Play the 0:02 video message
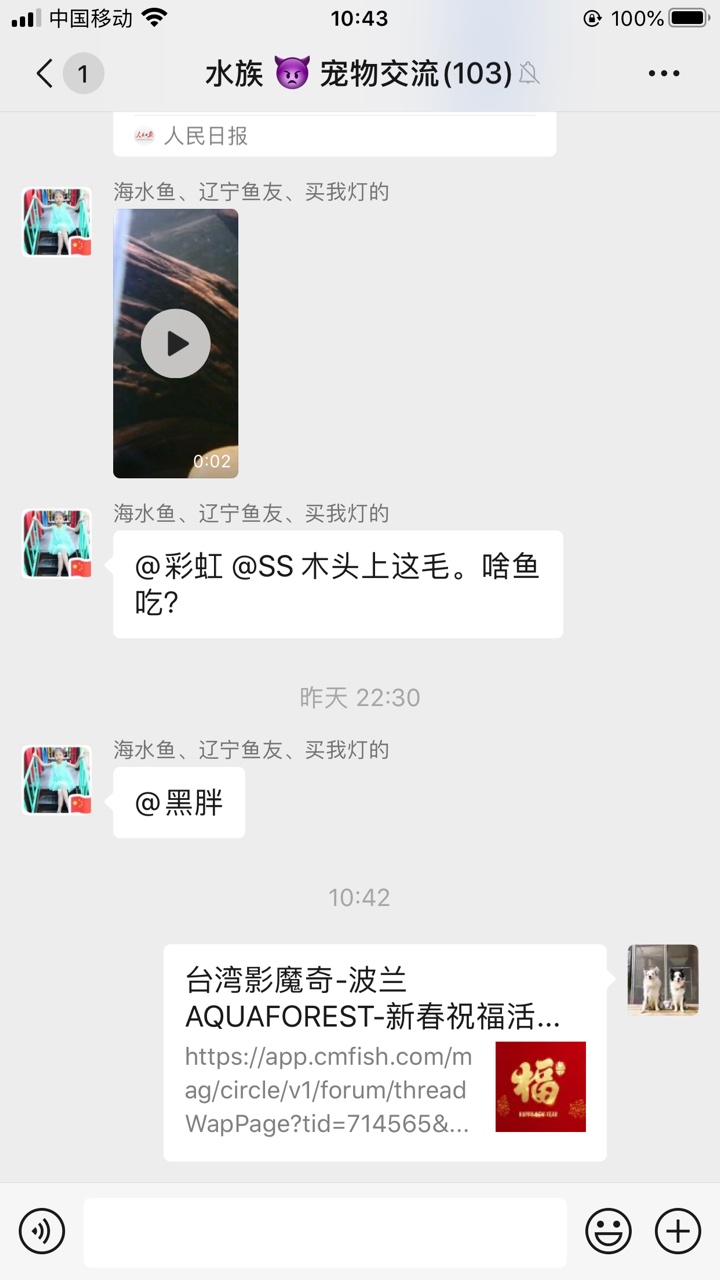The height and width of the screenshot is (1280, 720). pyautogui.click(x=176, y=343)
